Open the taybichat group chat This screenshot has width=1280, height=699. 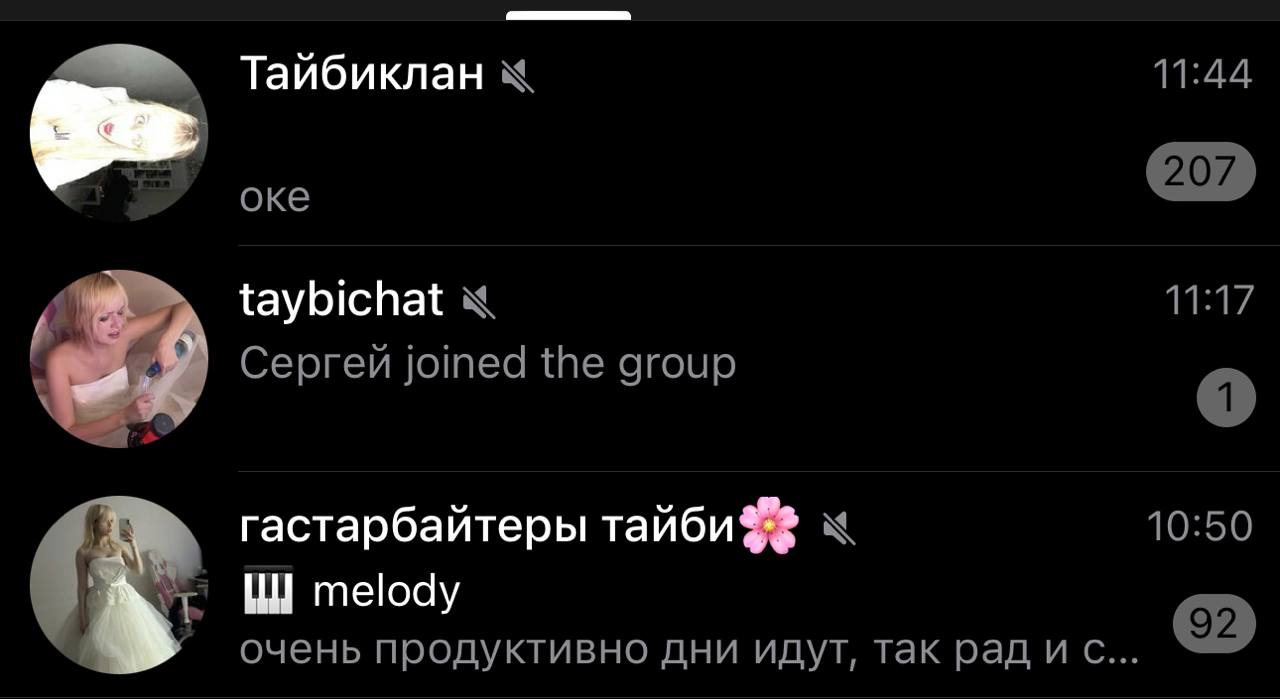(640, 359)
